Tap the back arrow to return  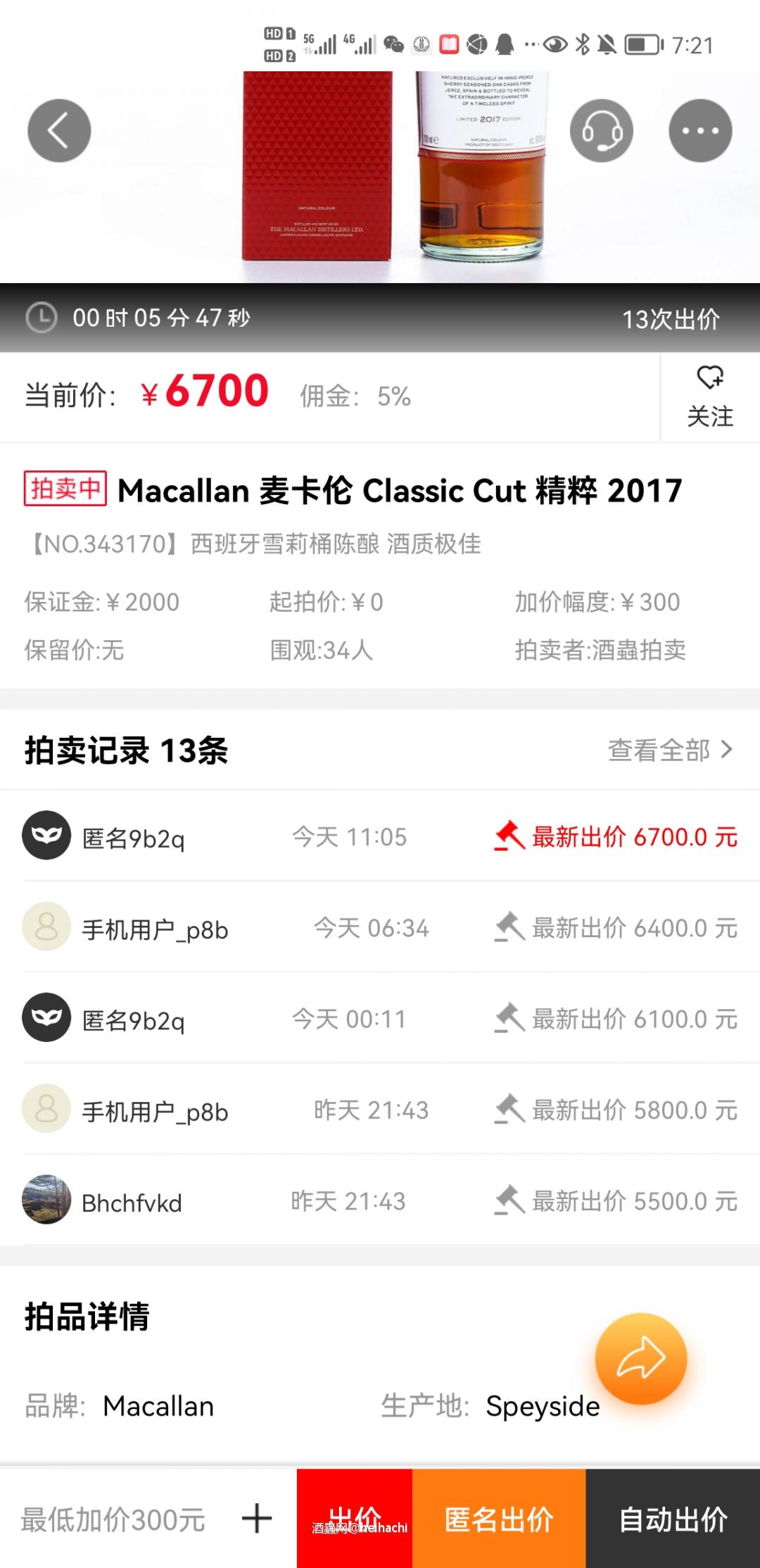point(58,130)
